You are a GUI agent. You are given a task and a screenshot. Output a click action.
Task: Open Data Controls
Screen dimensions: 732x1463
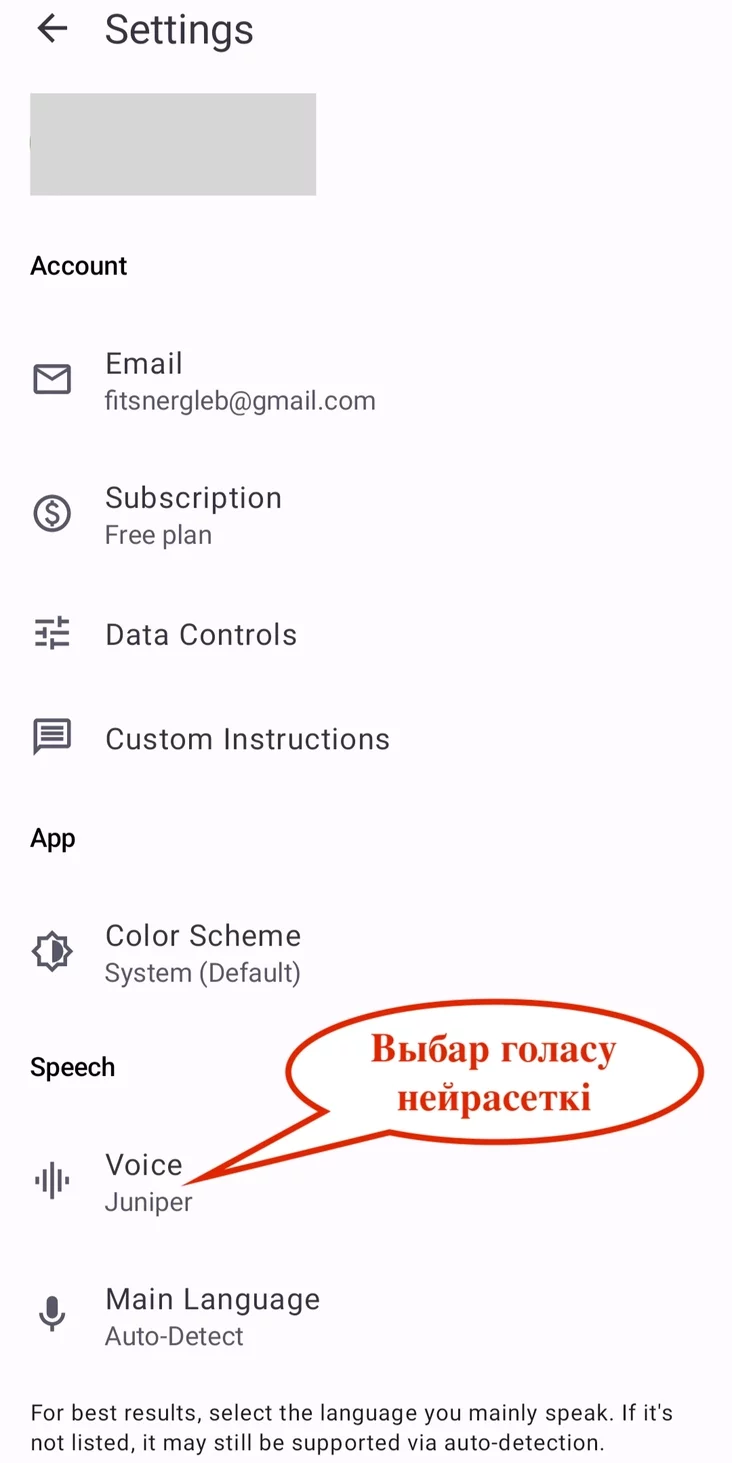pyautogui.click(x=201, y=635)
